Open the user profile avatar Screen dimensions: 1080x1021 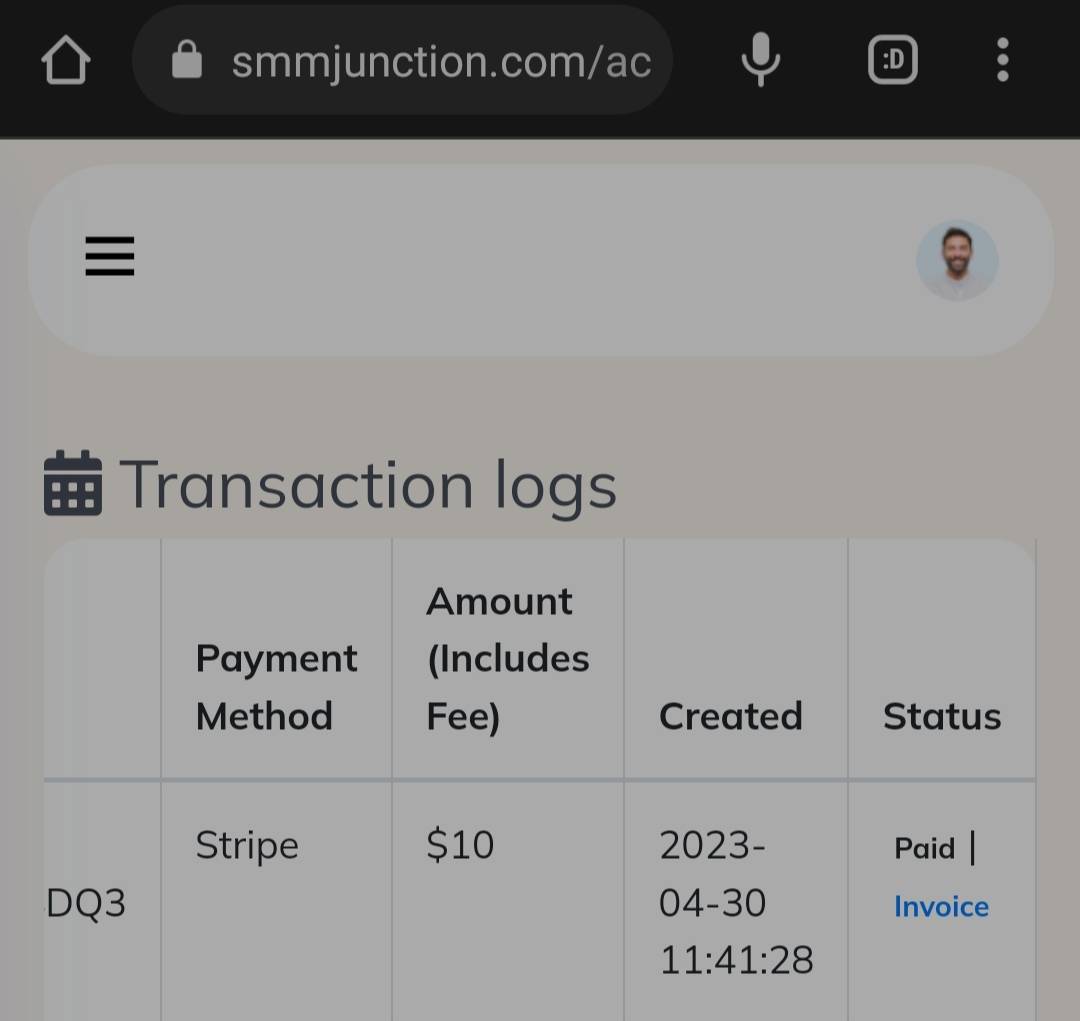[957, 260]
